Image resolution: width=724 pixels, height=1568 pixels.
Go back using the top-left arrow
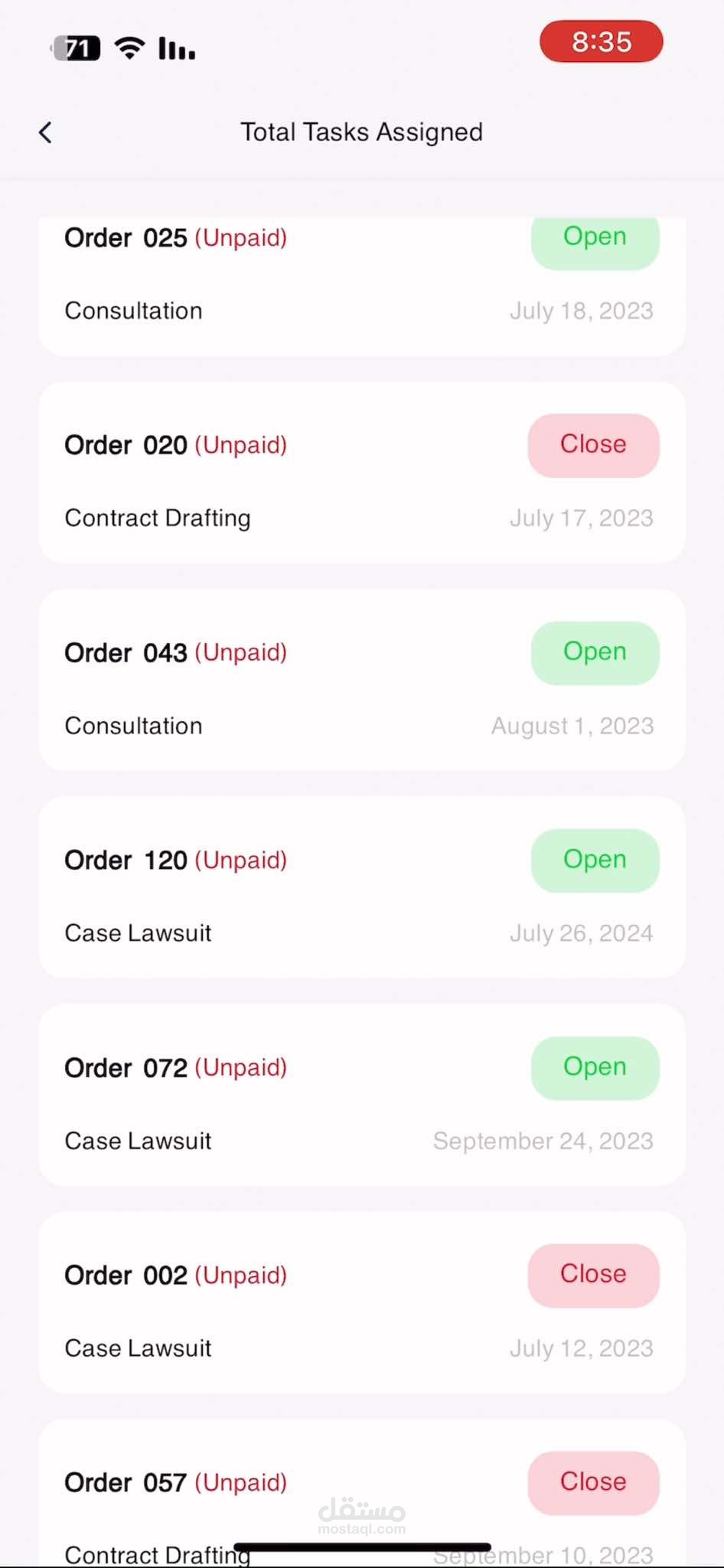pyautogui.click(x=46, y=132)
